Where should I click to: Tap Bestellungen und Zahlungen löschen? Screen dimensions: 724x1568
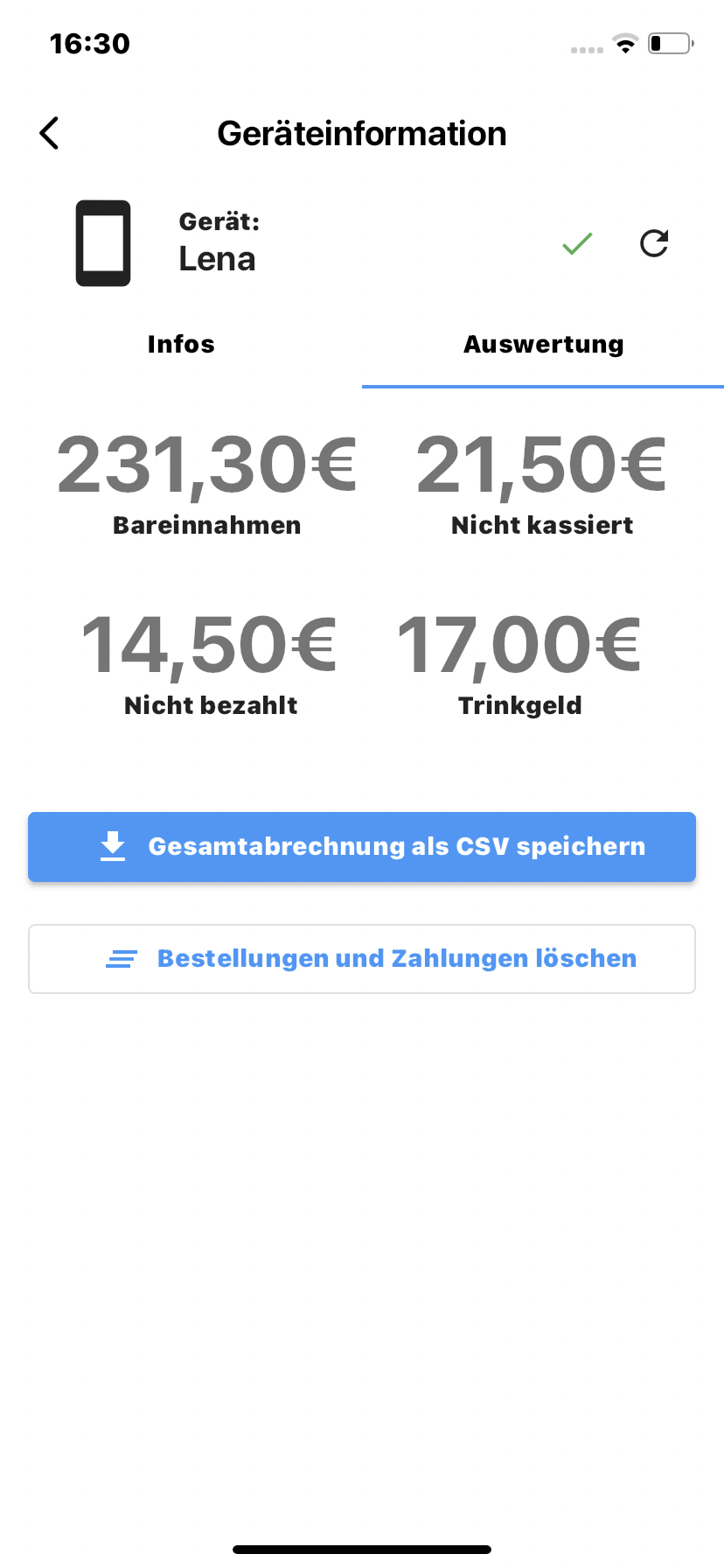pyautogui.click(x=362, y=959)
